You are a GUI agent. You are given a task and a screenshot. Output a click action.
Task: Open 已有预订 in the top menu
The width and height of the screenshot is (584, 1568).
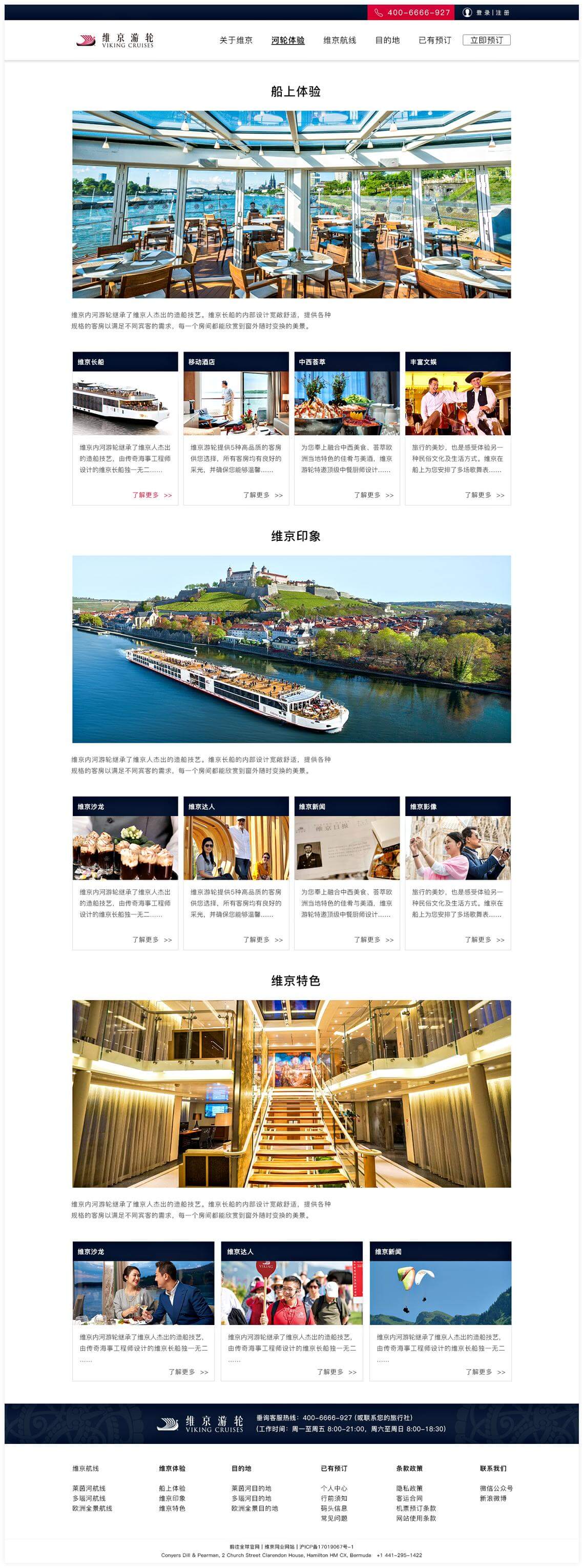[434, 40]
